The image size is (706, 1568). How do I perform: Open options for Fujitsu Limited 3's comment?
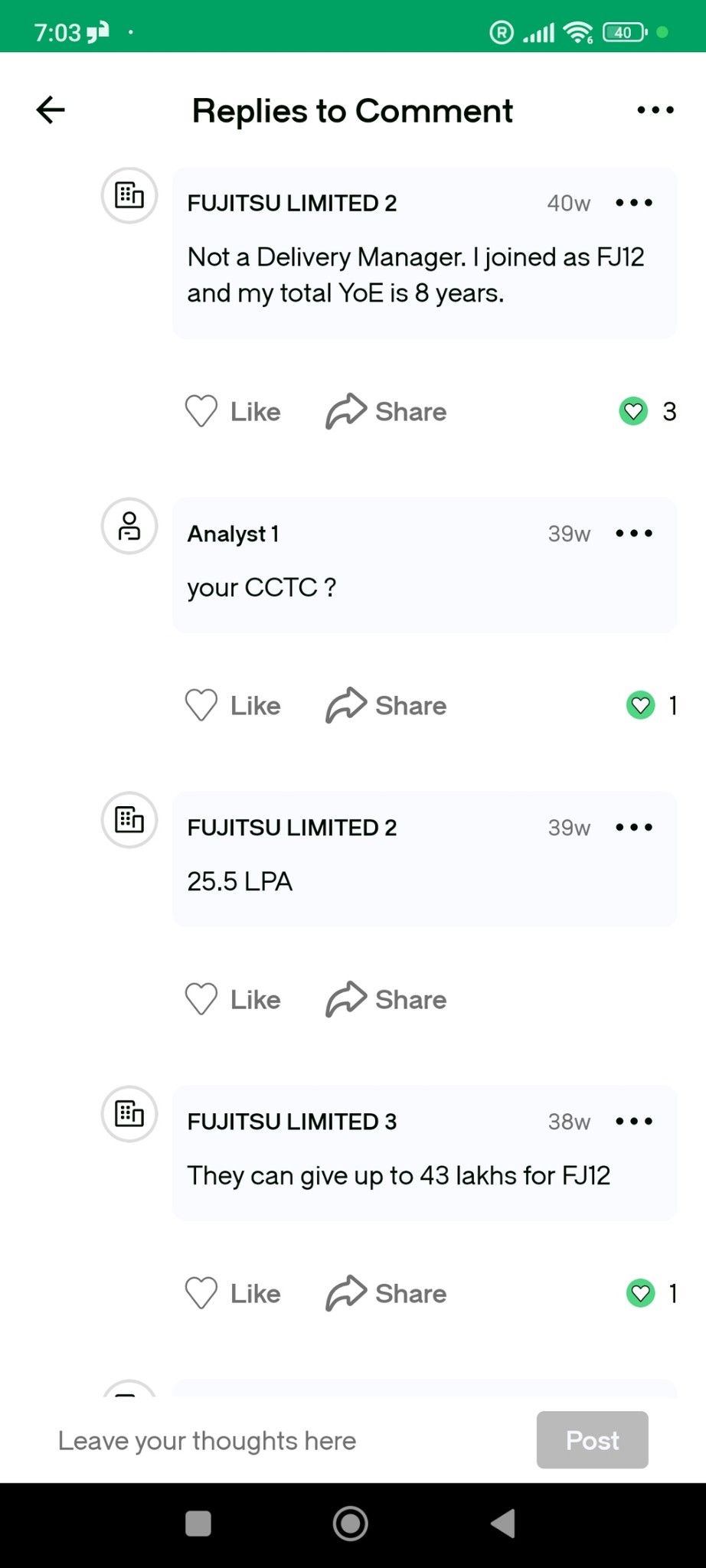tap(634, 1122)
